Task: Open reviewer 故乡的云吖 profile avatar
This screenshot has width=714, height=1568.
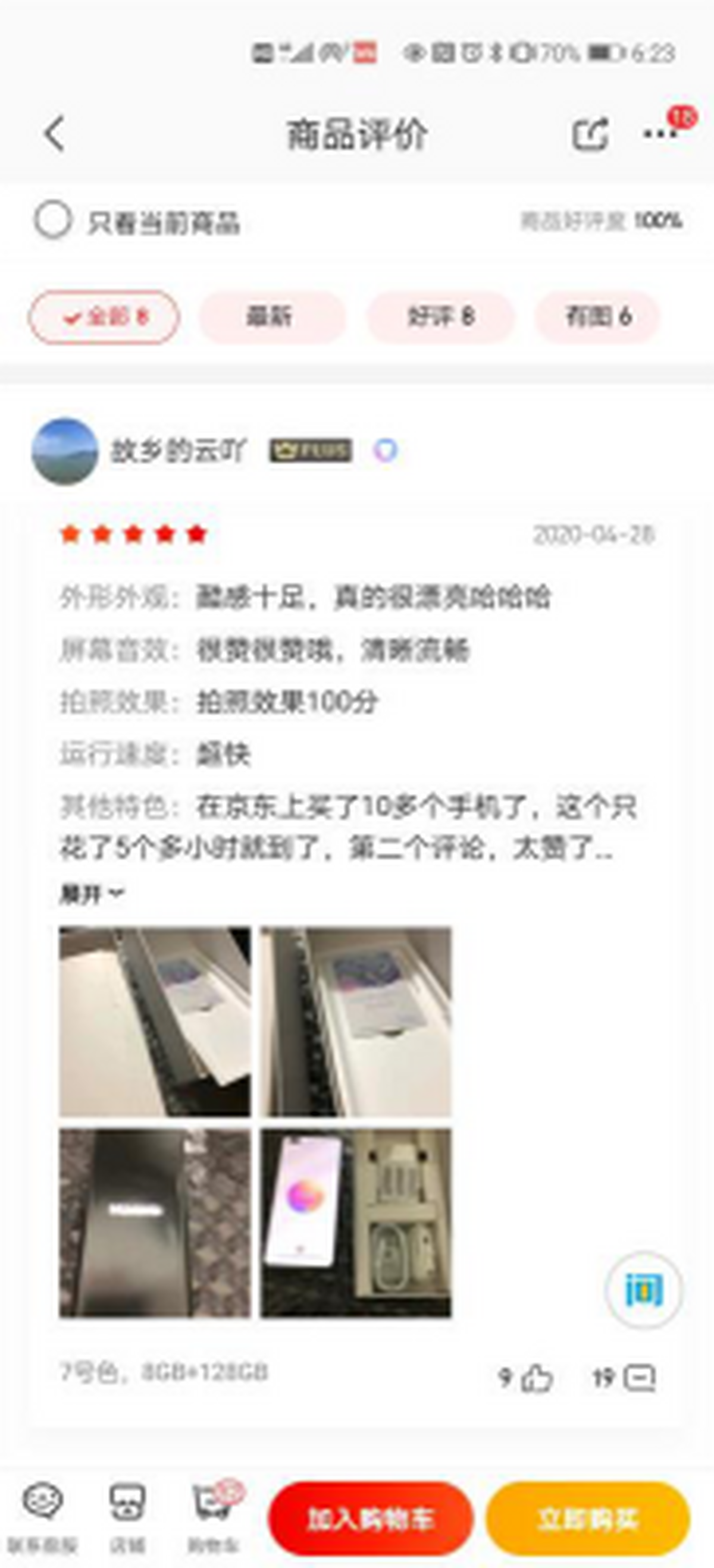Action: tap(65, 451)
